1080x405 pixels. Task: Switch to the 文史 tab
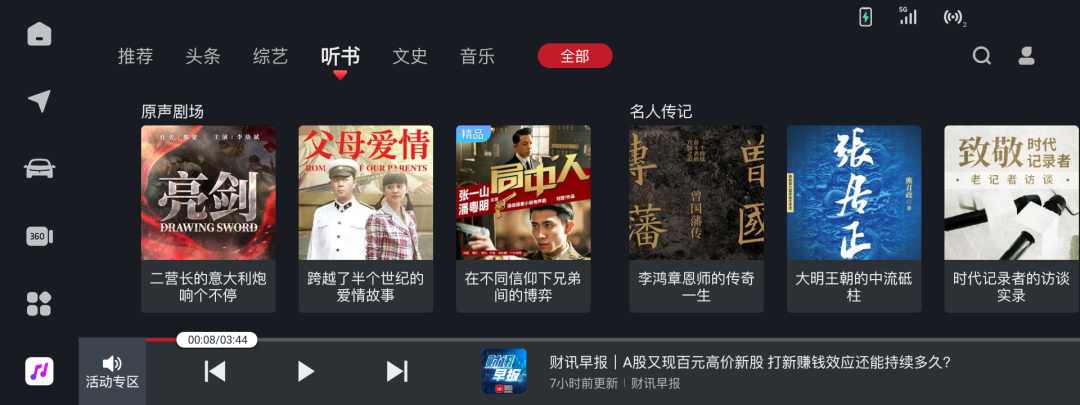pyautogui.click(x=410, y=56)
